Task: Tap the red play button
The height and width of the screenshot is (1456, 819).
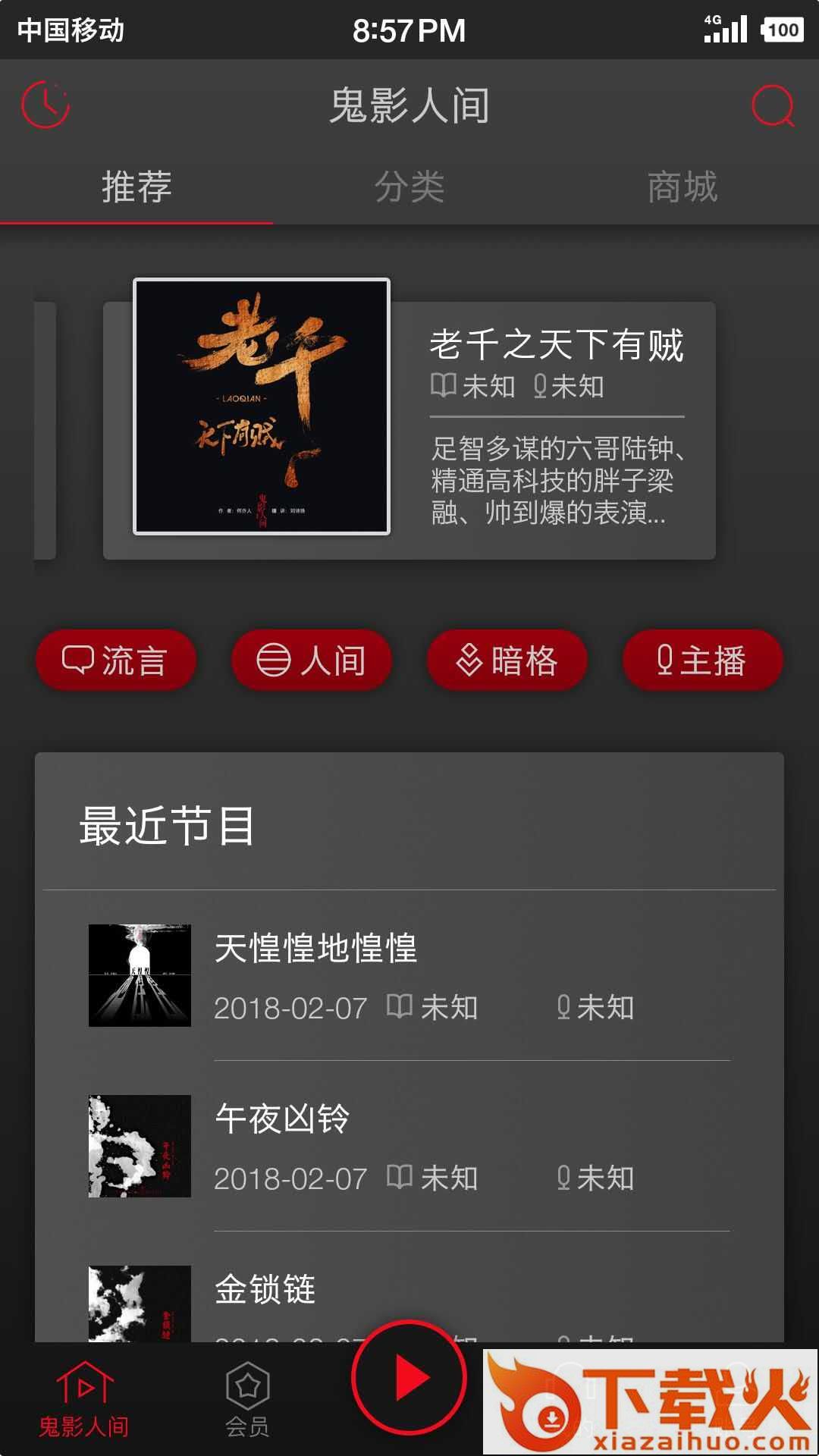Action: click(409, 1377)
